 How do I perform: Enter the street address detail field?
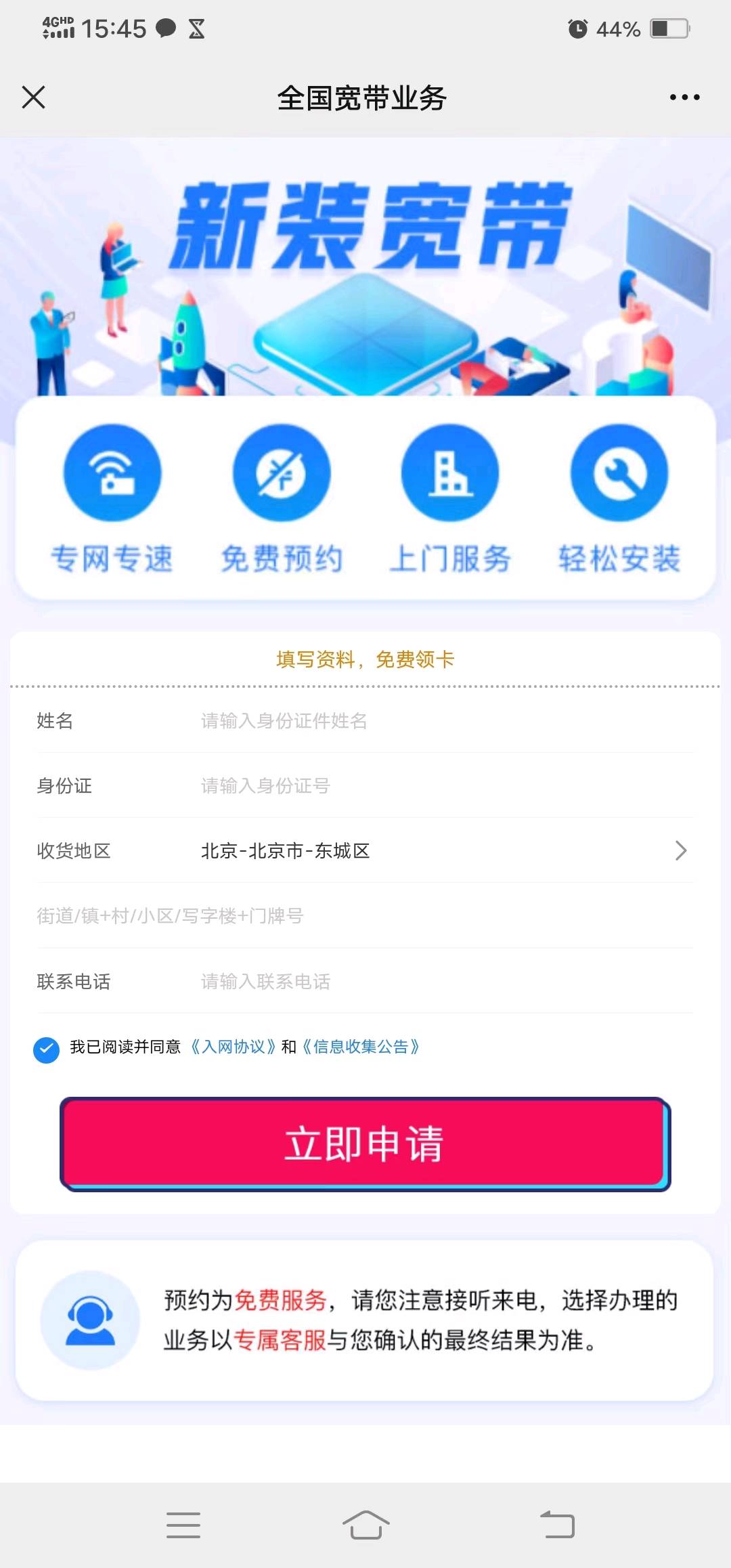coord(365,916)
